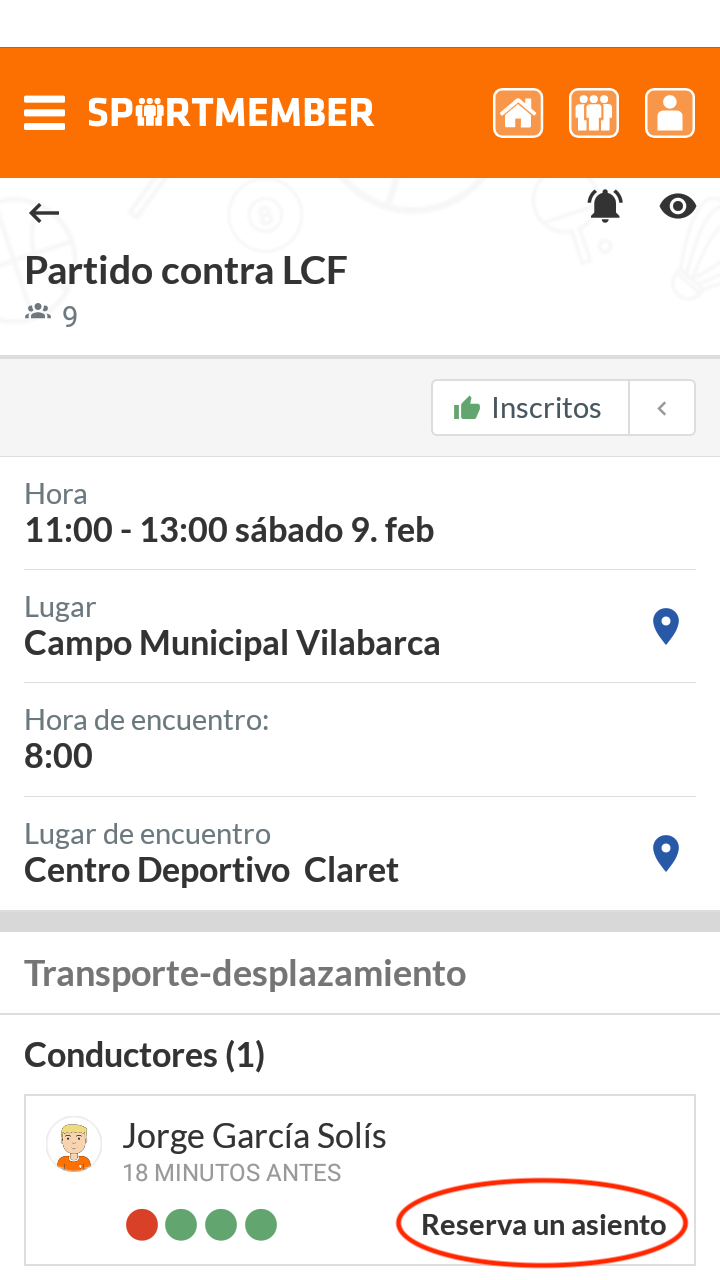Open the hamburger drawer menu
720x1280 pixels.
44,113
